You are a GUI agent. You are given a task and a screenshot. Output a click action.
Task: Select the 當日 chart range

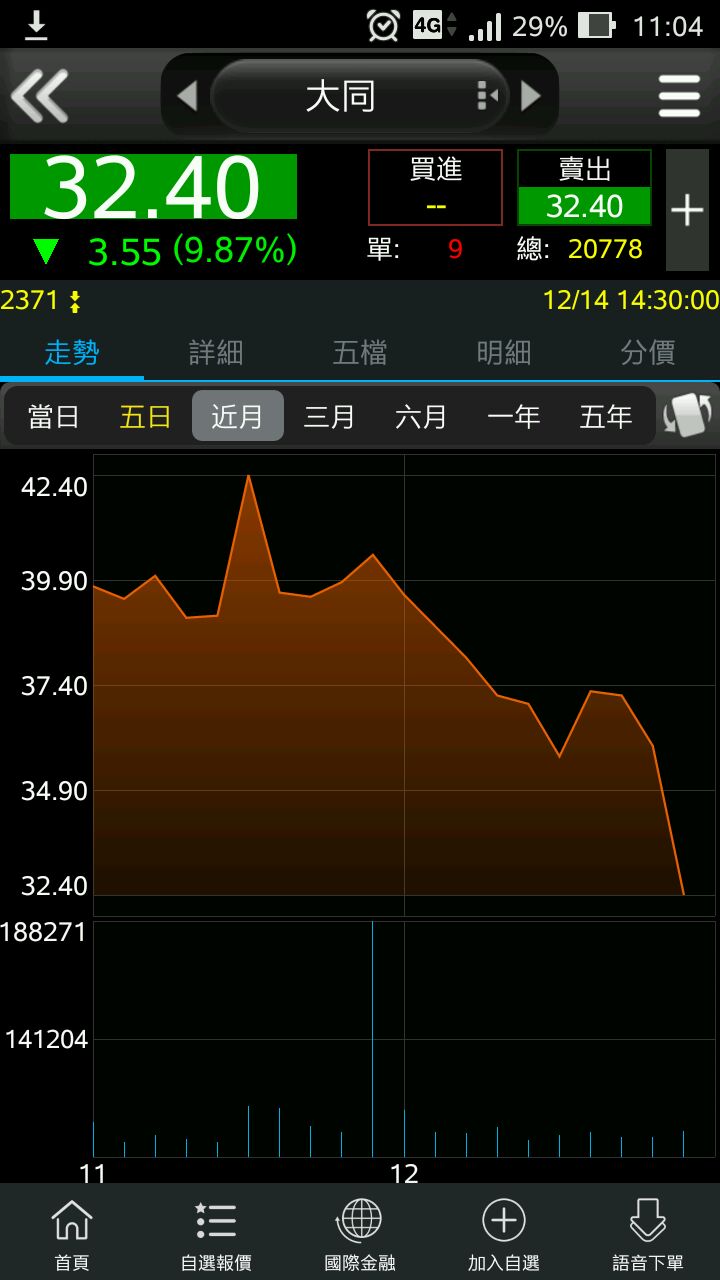pos(54,416)
